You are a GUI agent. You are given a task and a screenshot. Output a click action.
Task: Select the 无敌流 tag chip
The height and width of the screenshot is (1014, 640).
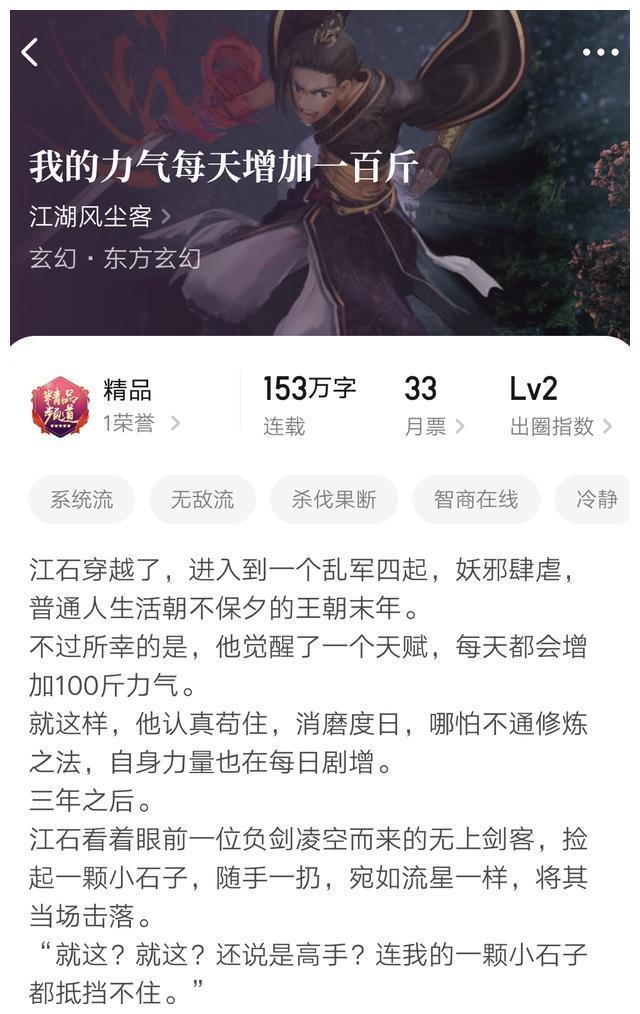coord(202,500)
